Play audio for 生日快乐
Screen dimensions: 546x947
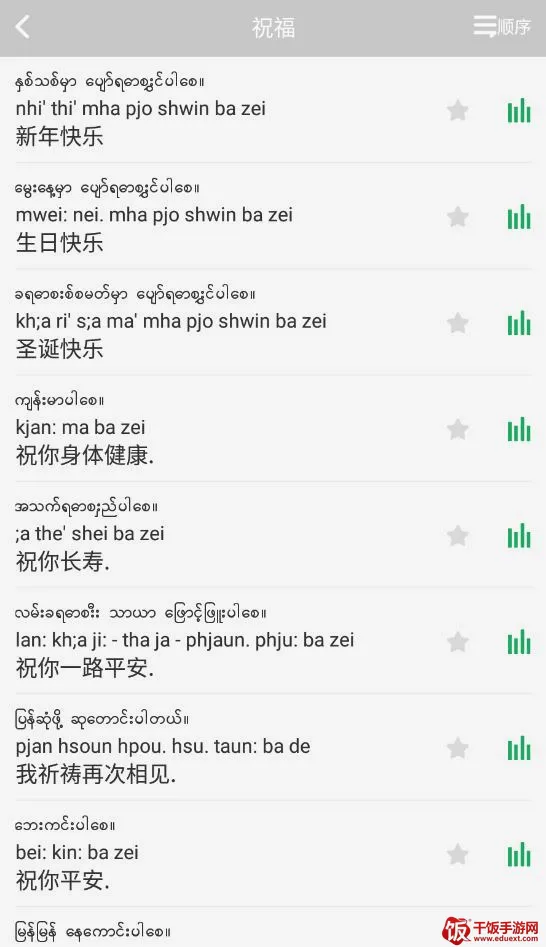(x=519, y=217)
